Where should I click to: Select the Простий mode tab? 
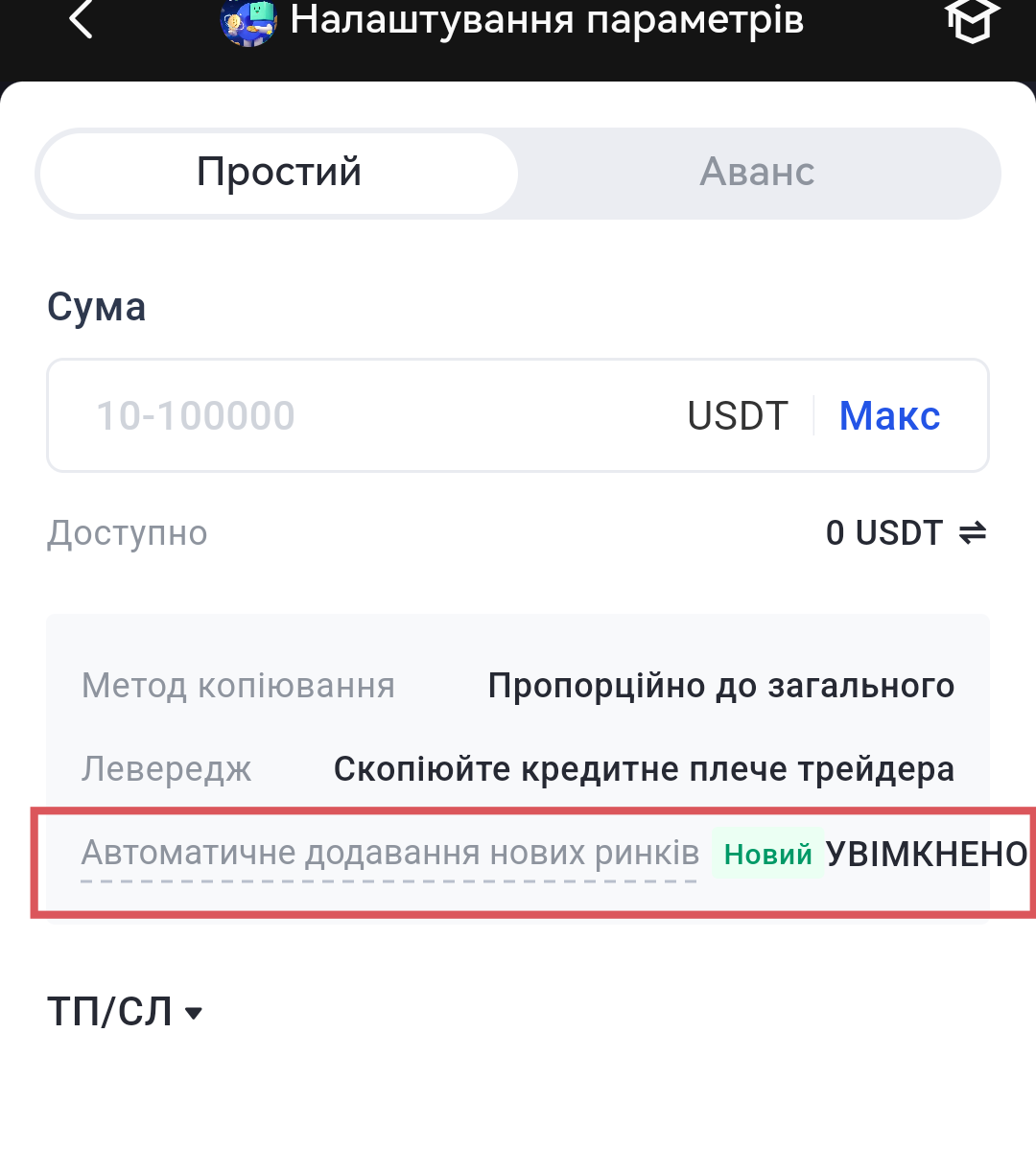click(279, 173)
